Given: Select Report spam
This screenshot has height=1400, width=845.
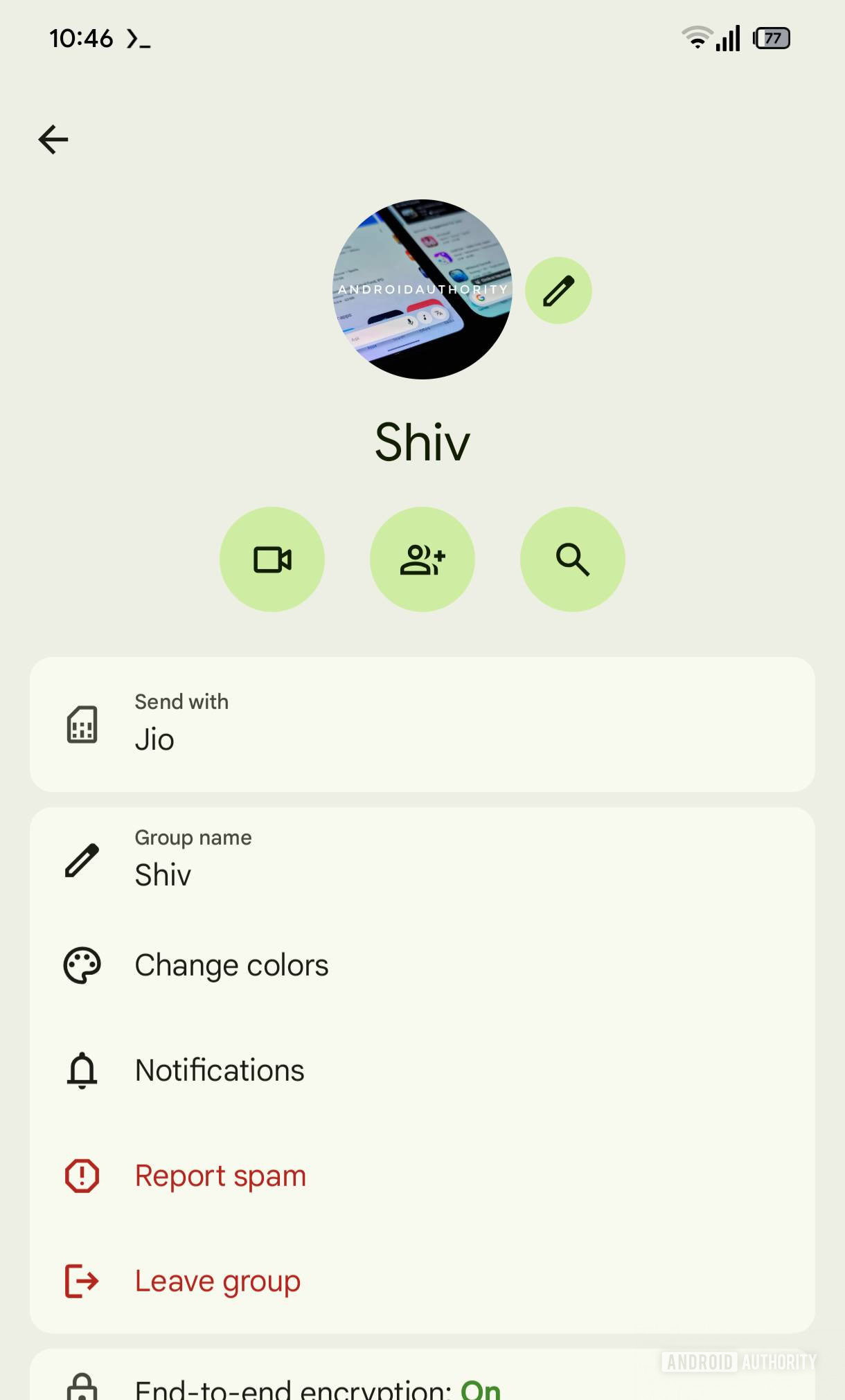Looking at the screenshot, I should [422, 1176].
